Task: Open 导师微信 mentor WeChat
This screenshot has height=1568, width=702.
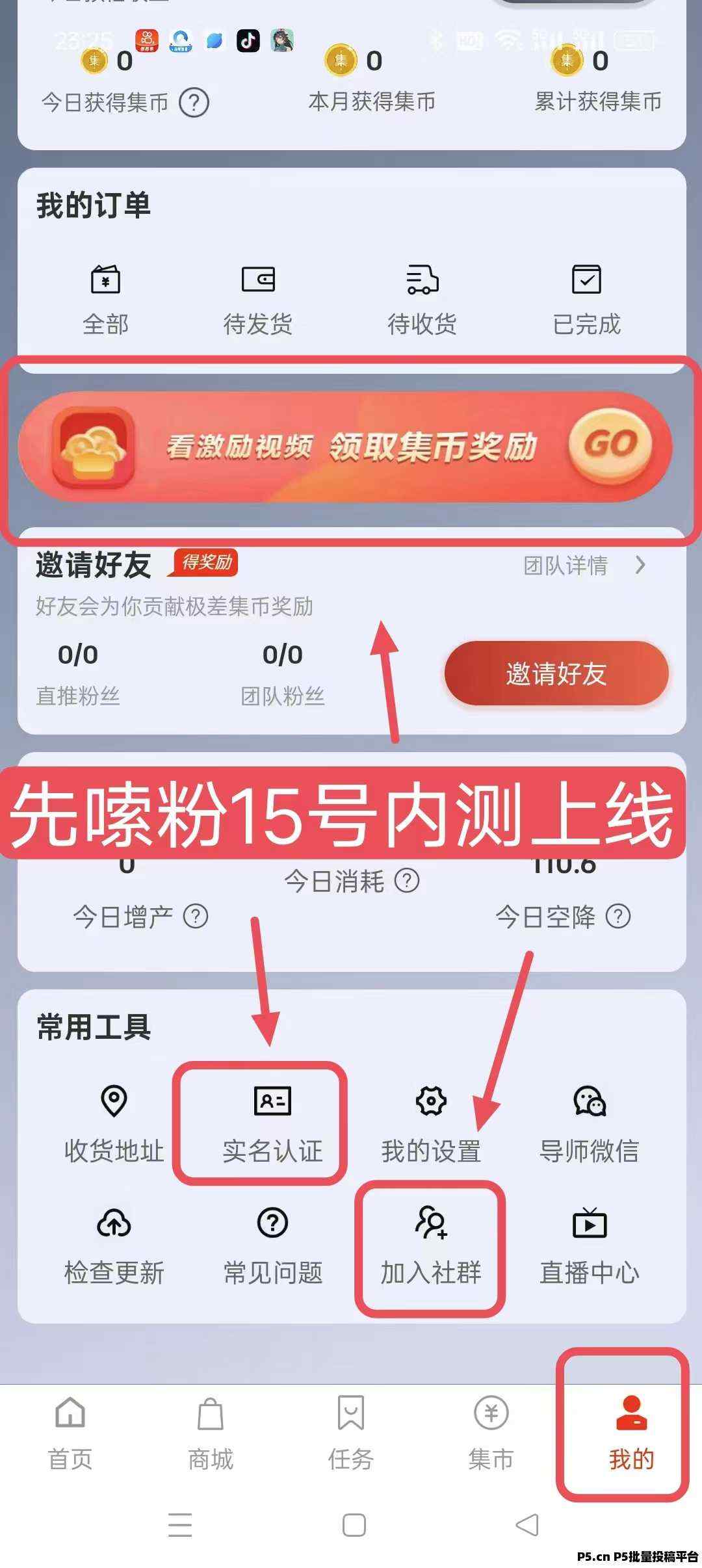Action: pyautogui.click(x=589, y=1123)
